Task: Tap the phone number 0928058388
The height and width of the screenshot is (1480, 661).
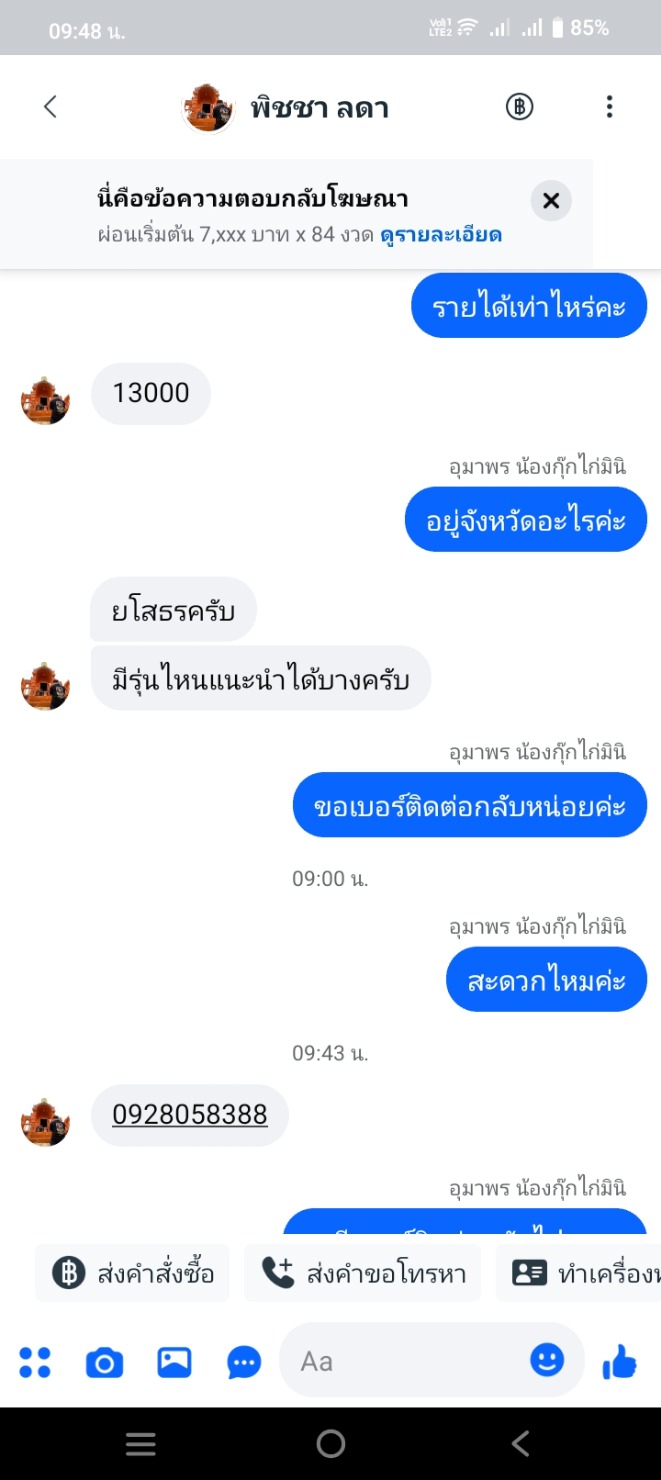Action: pyautogui.click(x=190, y=1114)
